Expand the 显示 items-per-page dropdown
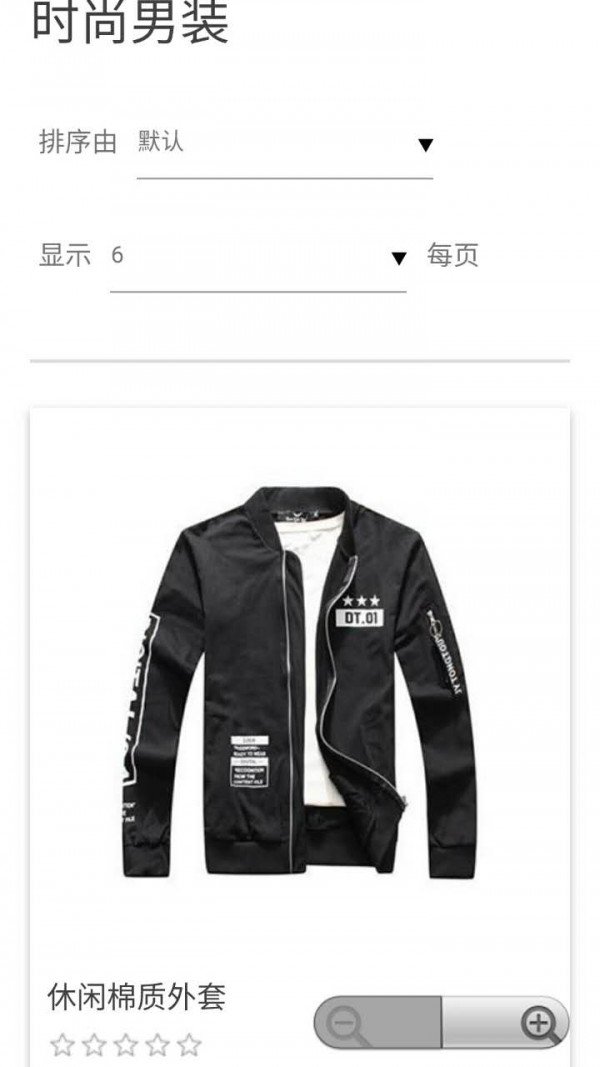The image size is (600, 1067). 258,257
